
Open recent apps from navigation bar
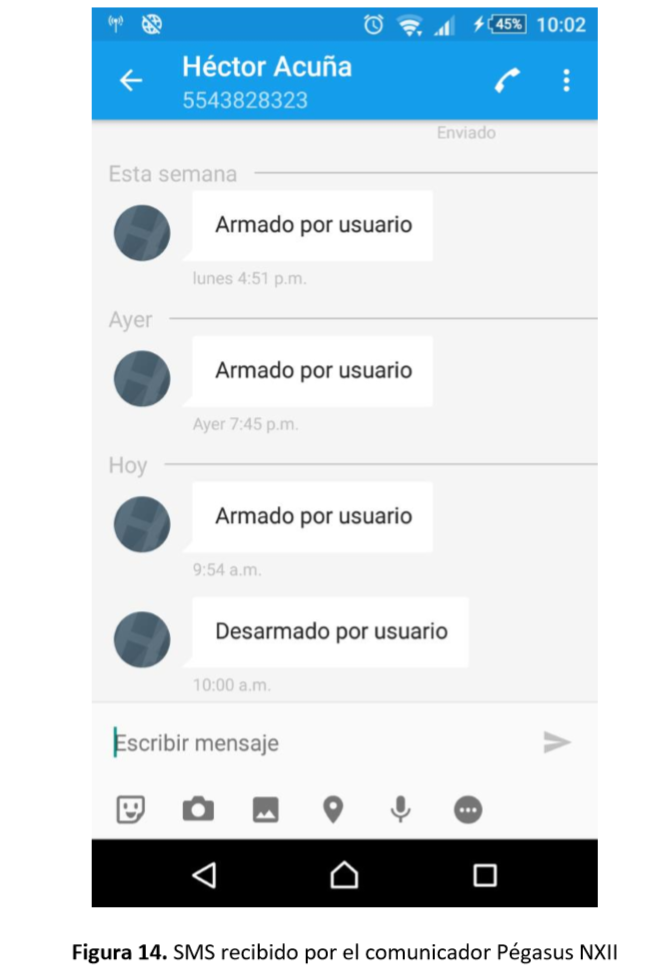(x=485, y=875)
